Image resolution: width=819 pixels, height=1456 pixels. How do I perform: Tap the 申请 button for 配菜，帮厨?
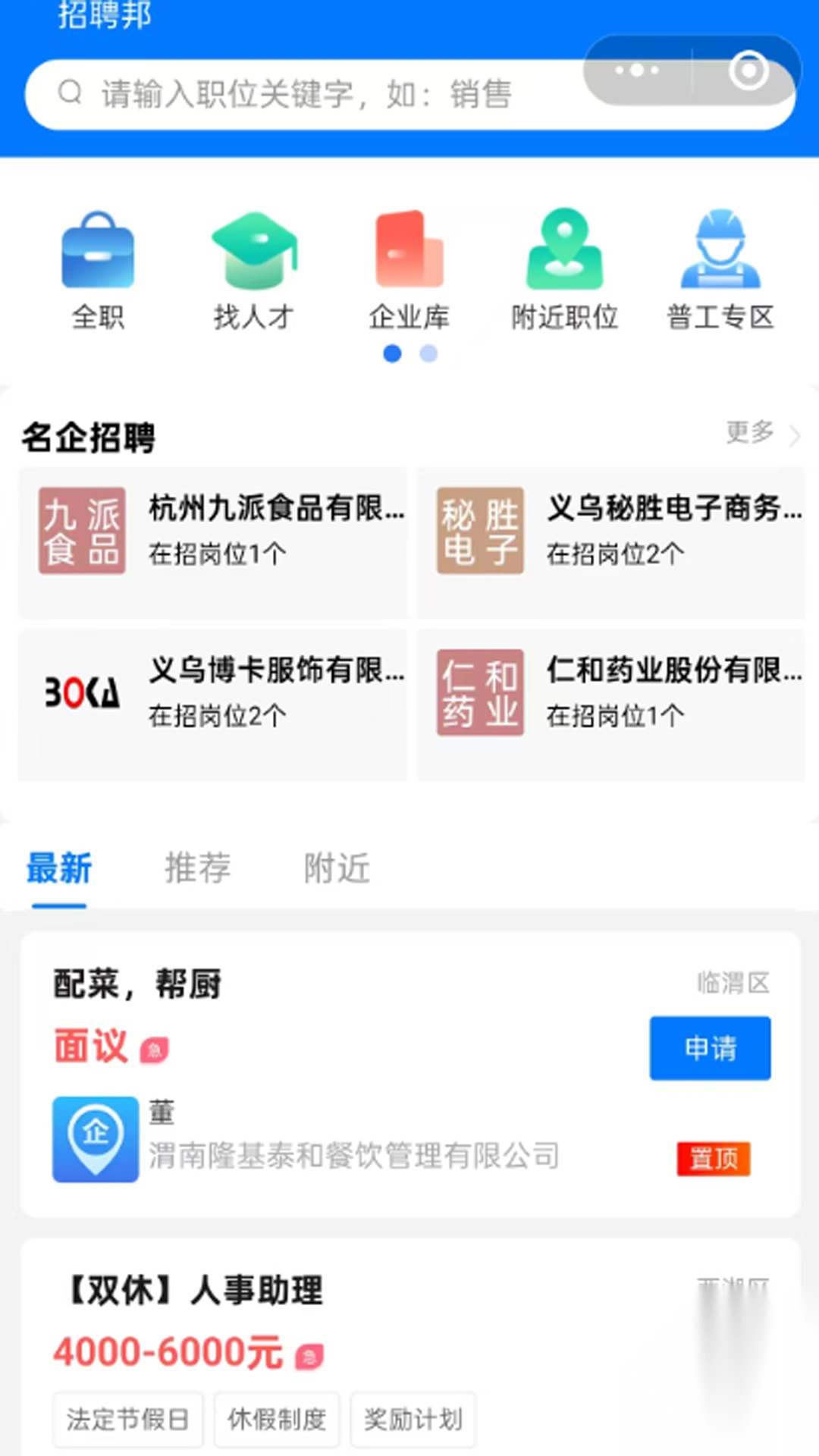click(x=710, y=1048)
